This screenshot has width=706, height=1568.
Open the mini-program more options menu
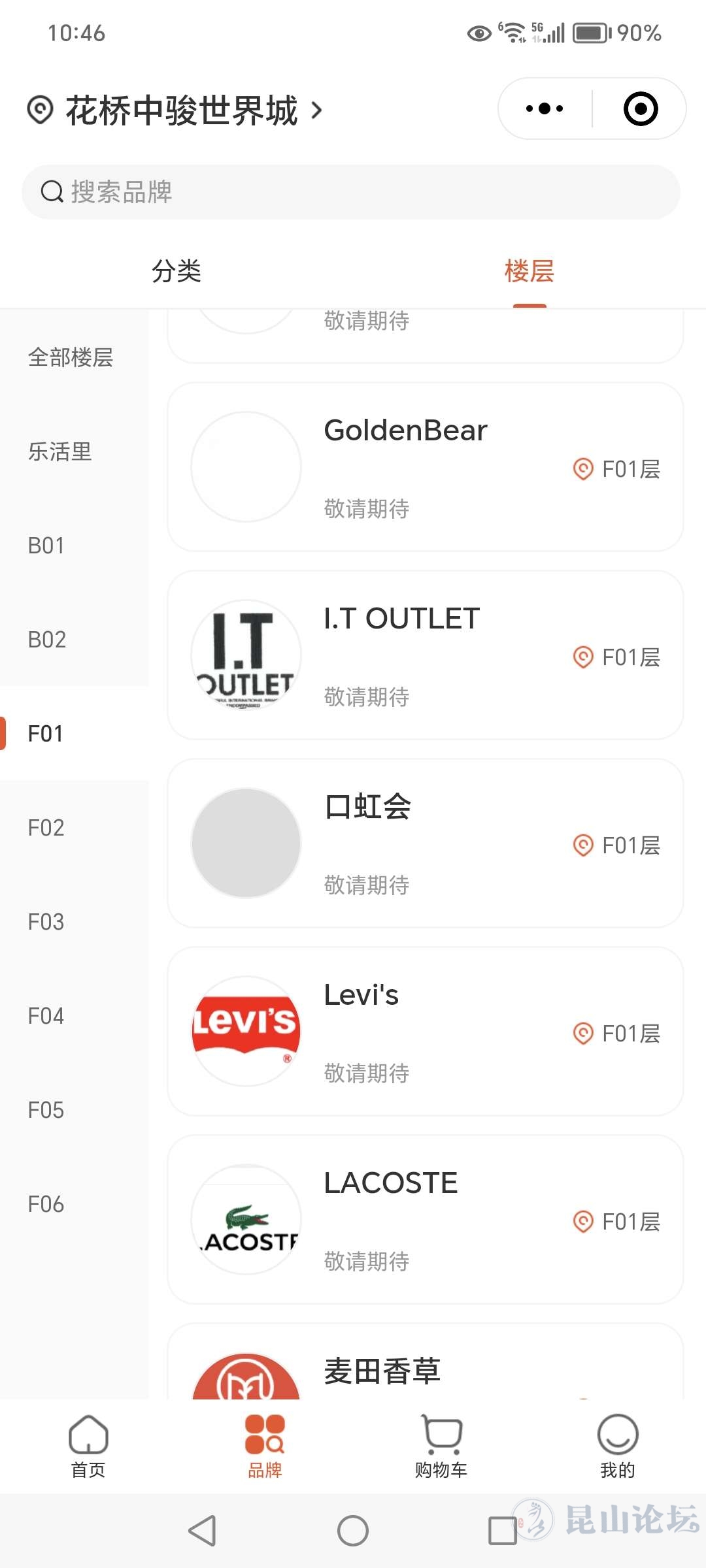[545, 108]
